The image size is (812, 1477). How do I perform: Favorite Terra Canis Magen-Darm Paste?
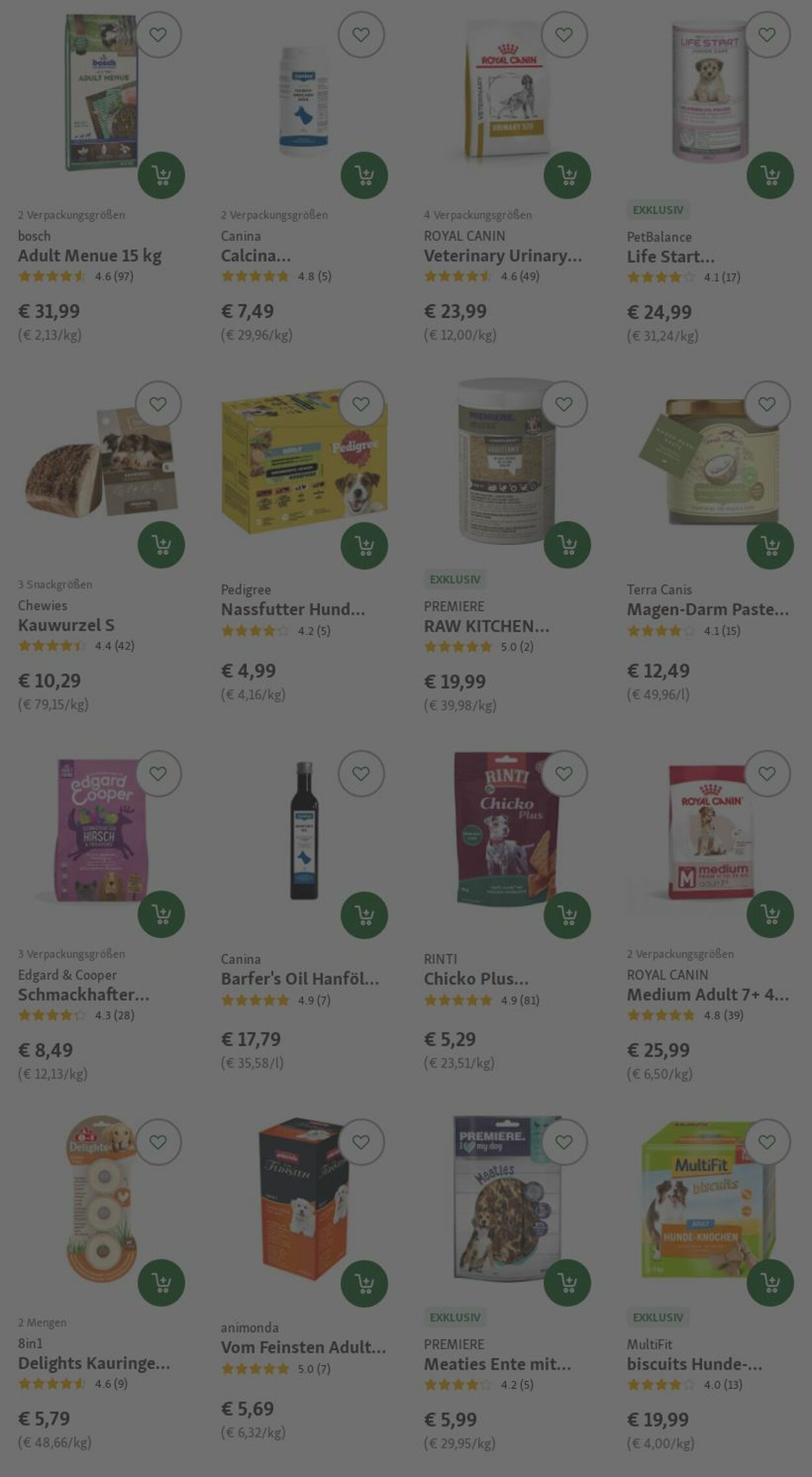(767, 404)
